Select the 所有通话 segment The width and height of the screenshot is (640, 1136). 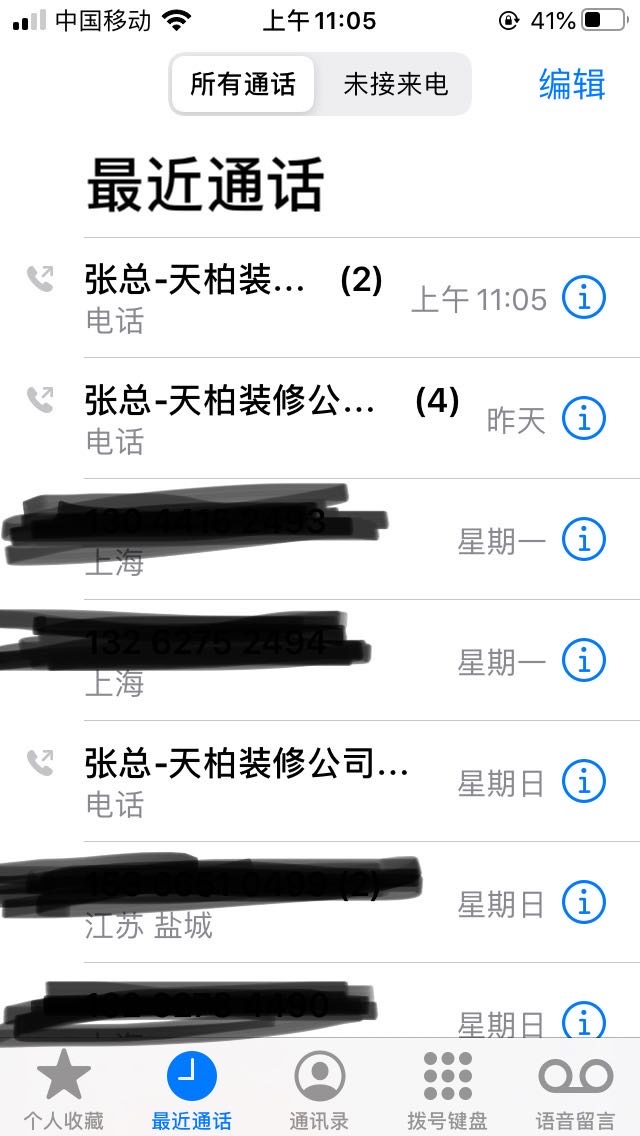[243, 84]
